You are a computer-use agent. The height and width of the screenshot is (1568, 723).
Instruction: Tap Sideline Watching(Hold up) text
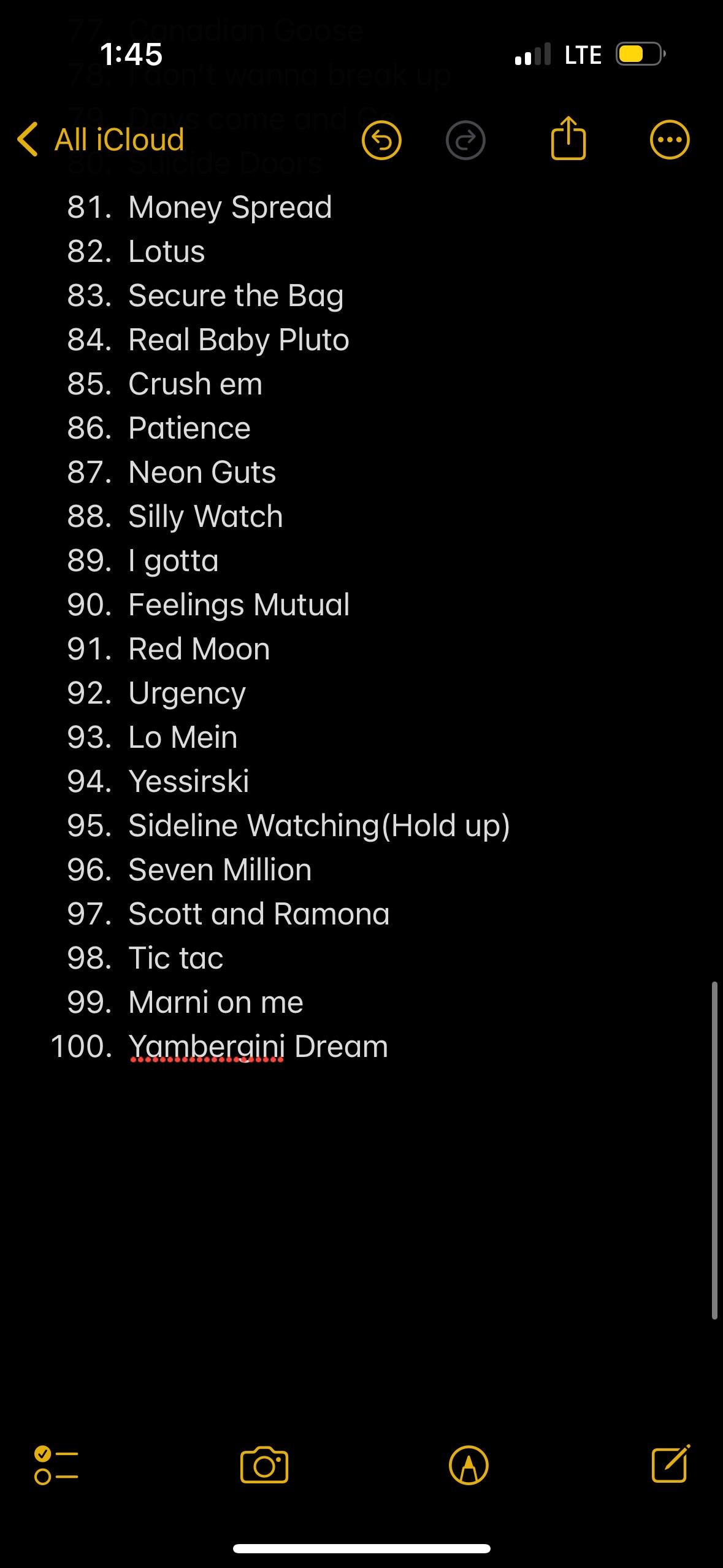(319, 825)
